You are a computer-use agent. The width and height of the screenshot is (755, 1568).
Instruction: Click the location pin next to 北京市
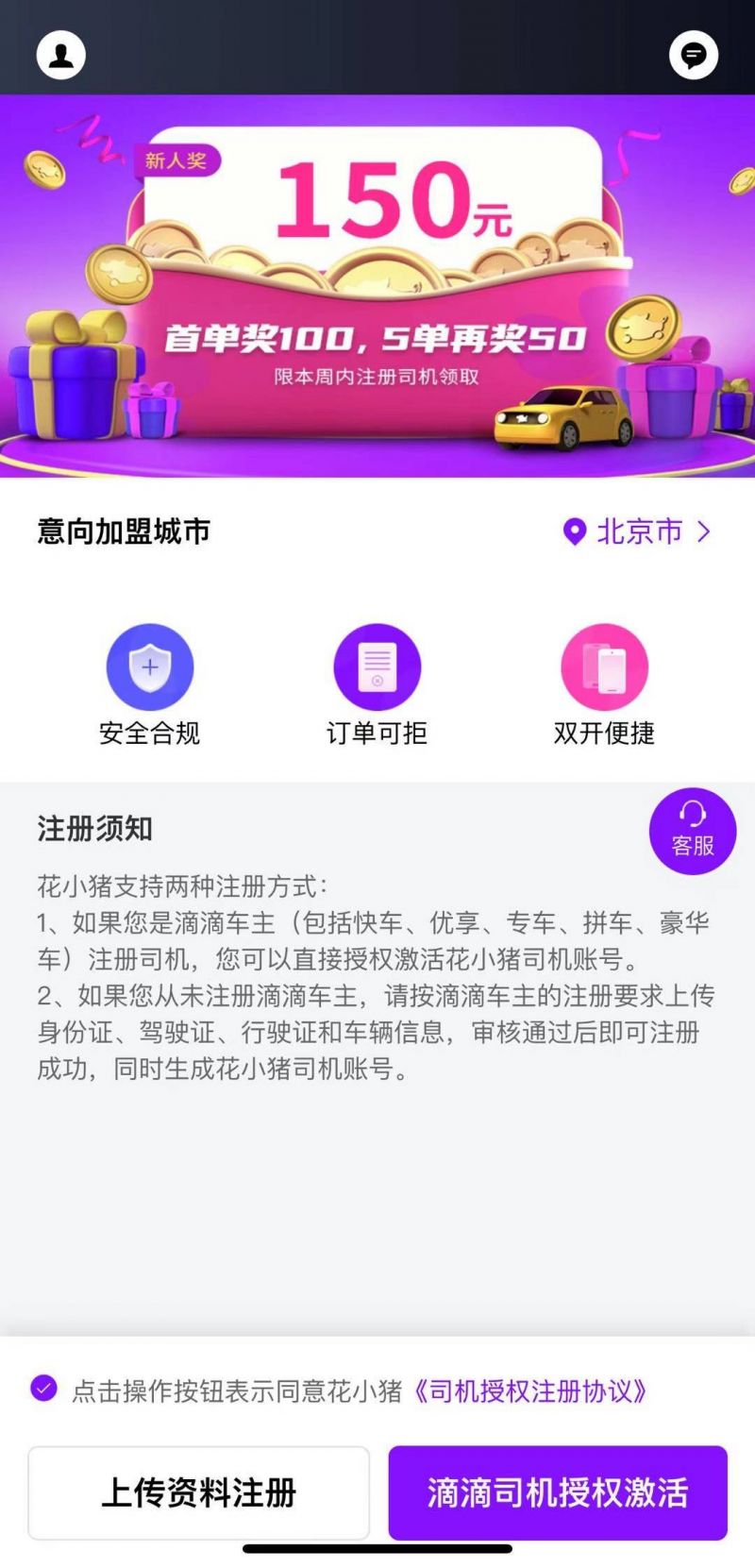pyautogui.click(x=576, y=532)
